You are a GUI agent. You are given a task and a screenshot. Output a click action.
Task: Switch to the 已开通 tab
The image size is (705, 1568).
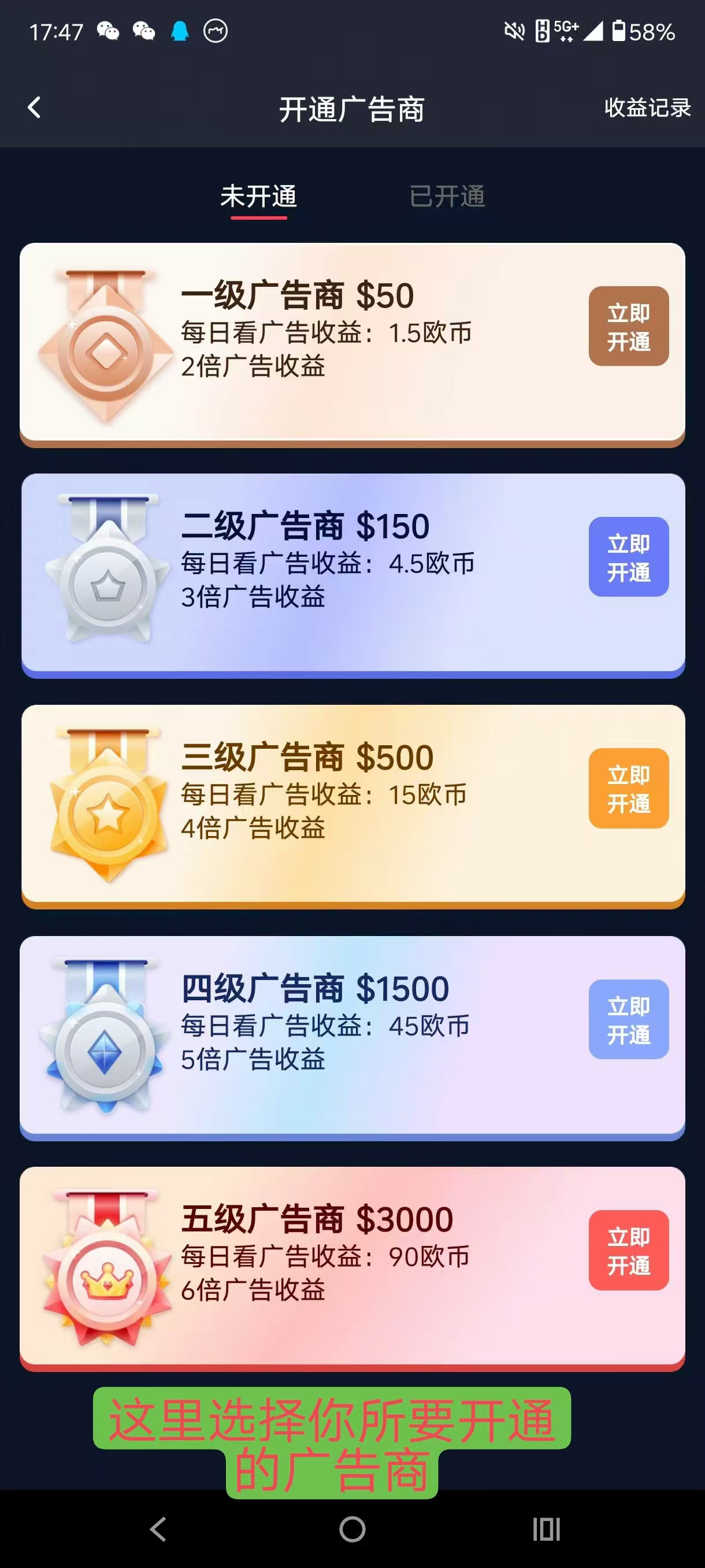[447, 196]
